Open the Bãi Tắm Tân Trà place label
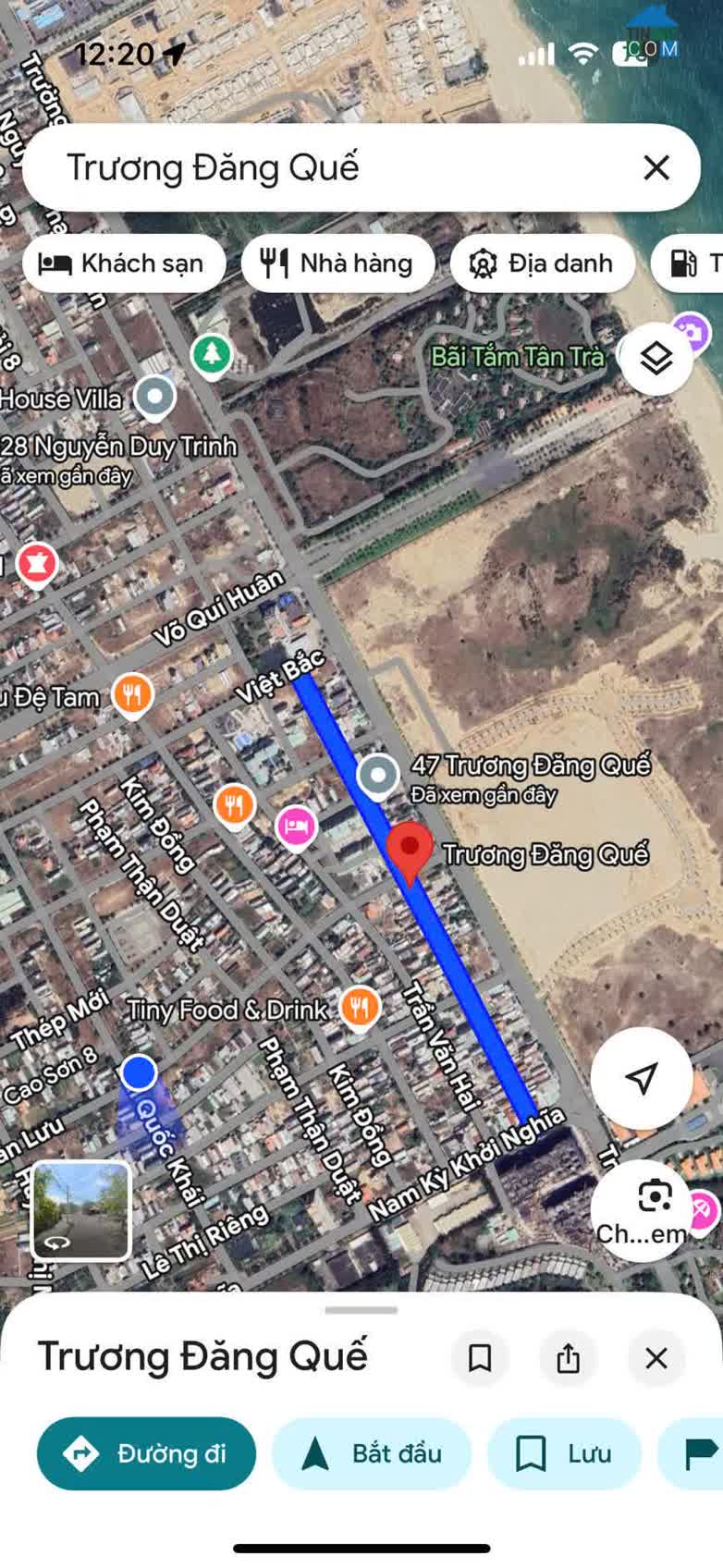 (x=517, y=356)
